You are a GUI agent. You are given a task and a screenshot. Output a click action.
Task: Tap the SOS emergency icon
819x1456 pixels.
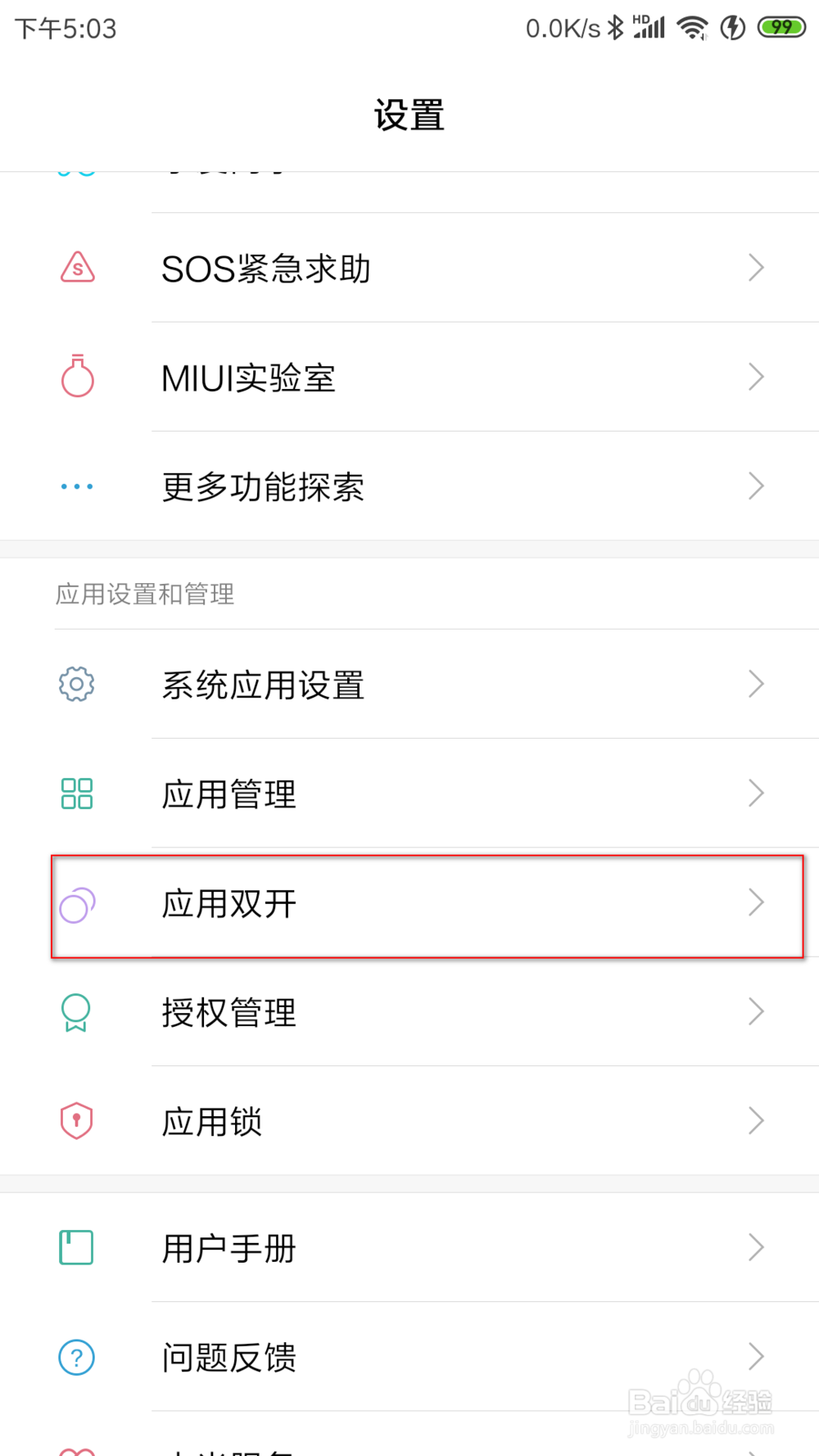click(x=75, y=267)
